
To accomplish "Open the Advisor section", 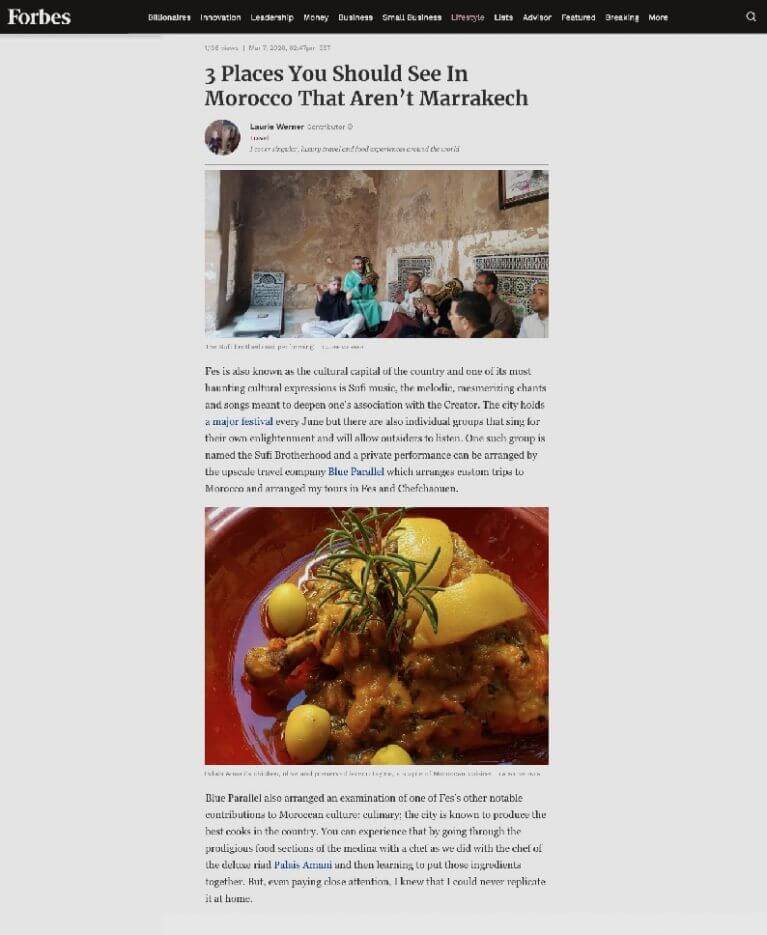I will 537,17.
